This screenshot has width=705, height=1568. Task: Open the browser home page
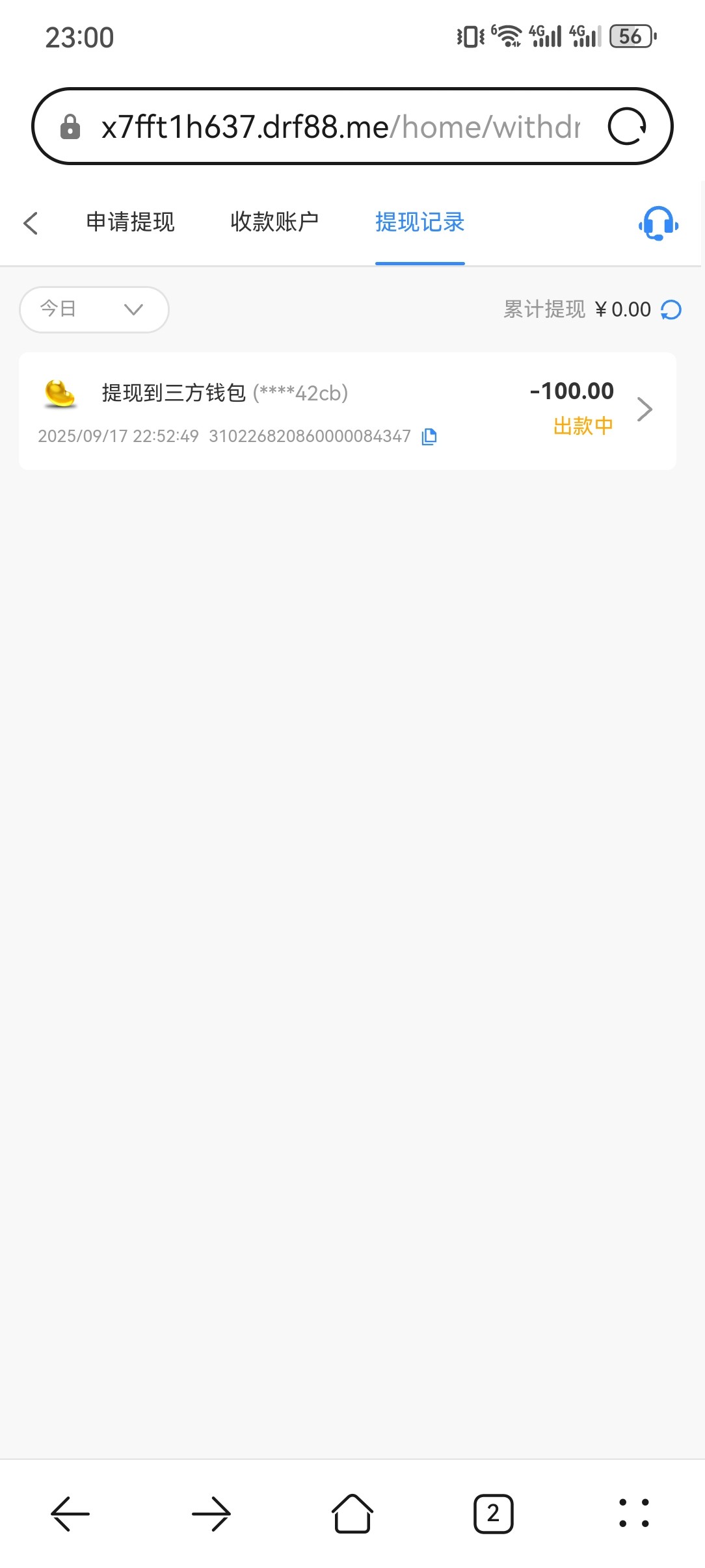pos(352,1513)
